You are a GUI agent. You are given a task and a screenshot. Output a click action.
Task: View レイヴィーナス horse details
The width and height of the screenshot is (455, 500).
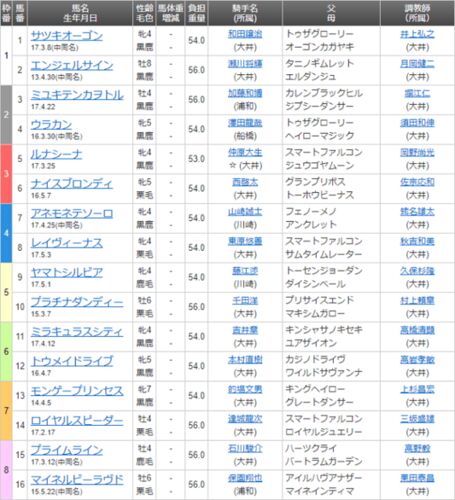click(67, 243)
